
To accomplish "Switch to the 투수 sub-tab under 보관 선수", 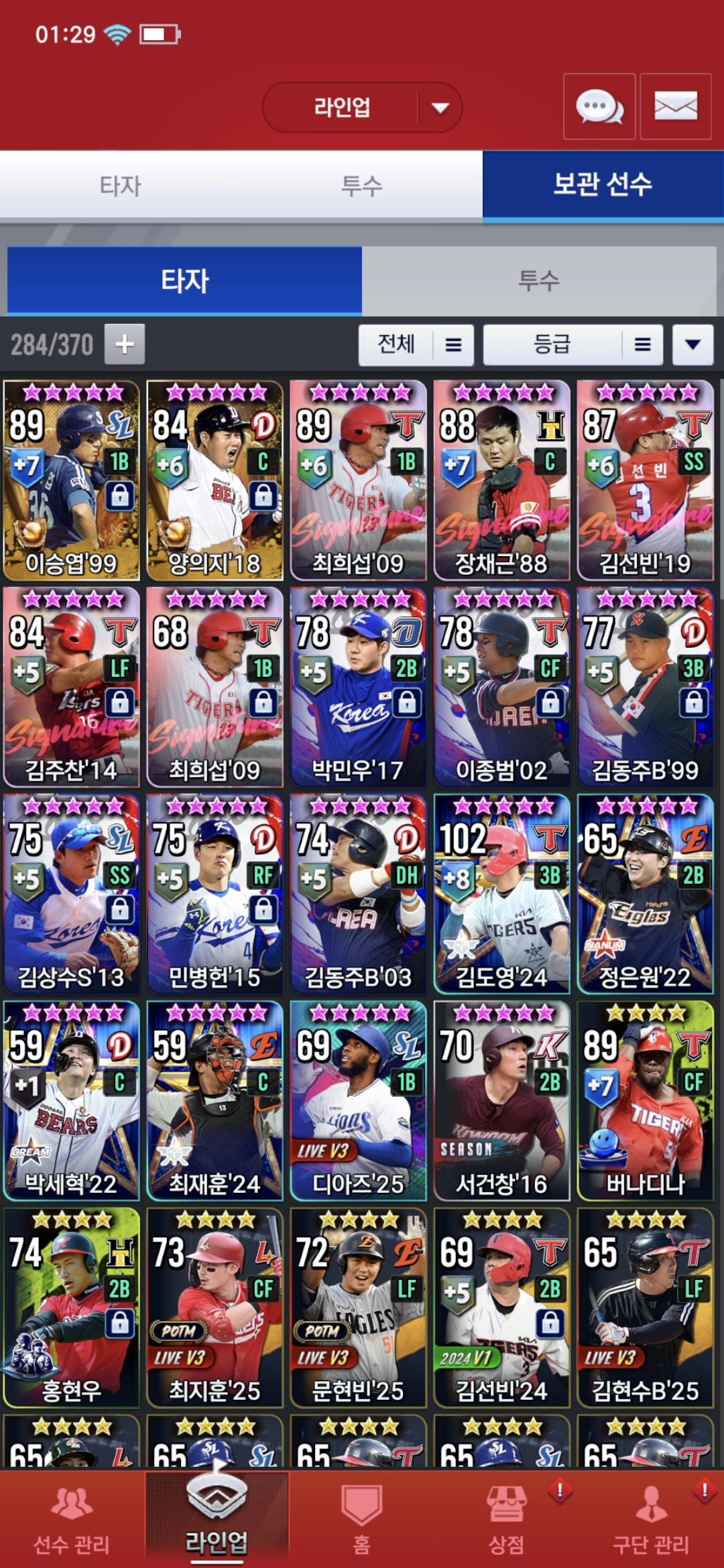I will tap(538, 281).
